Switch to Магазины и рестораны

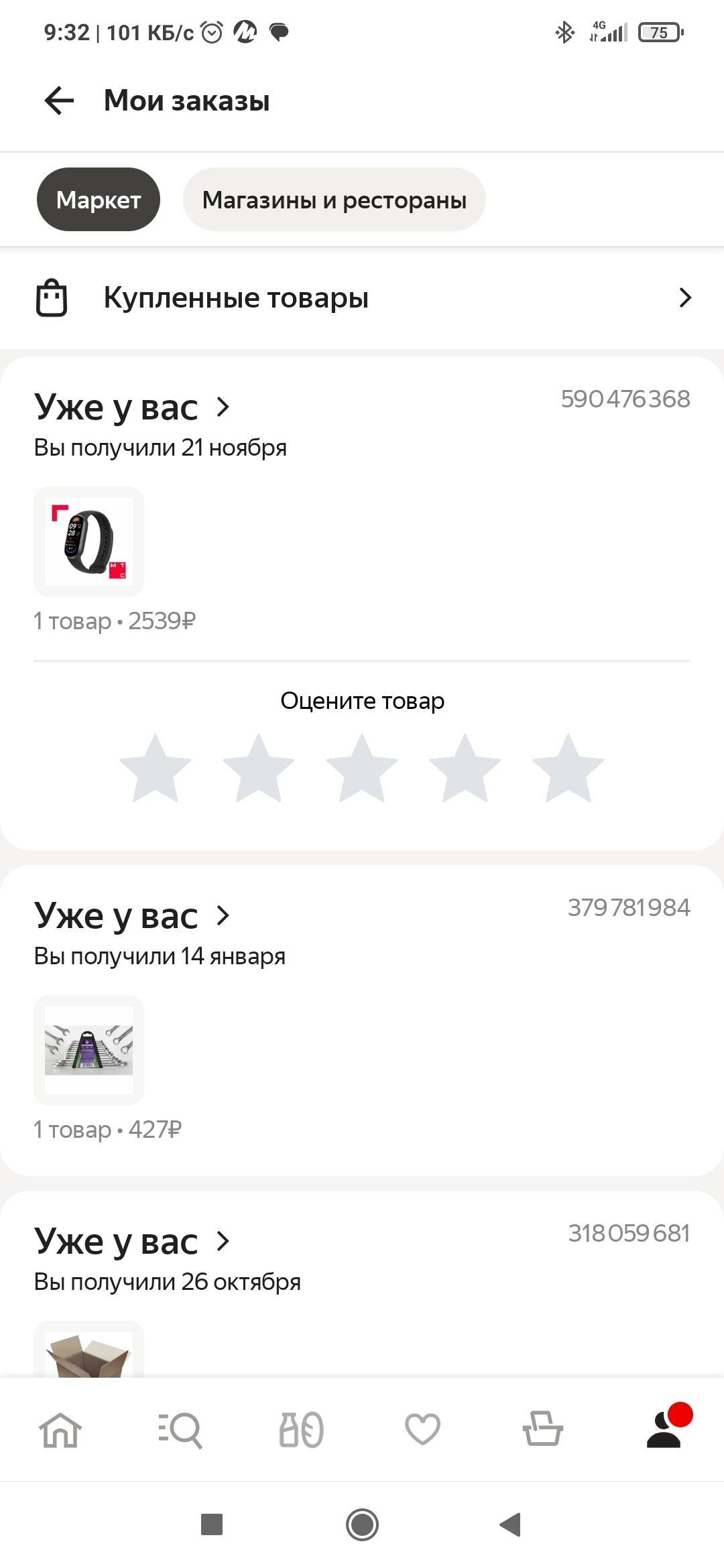[334, 200]
